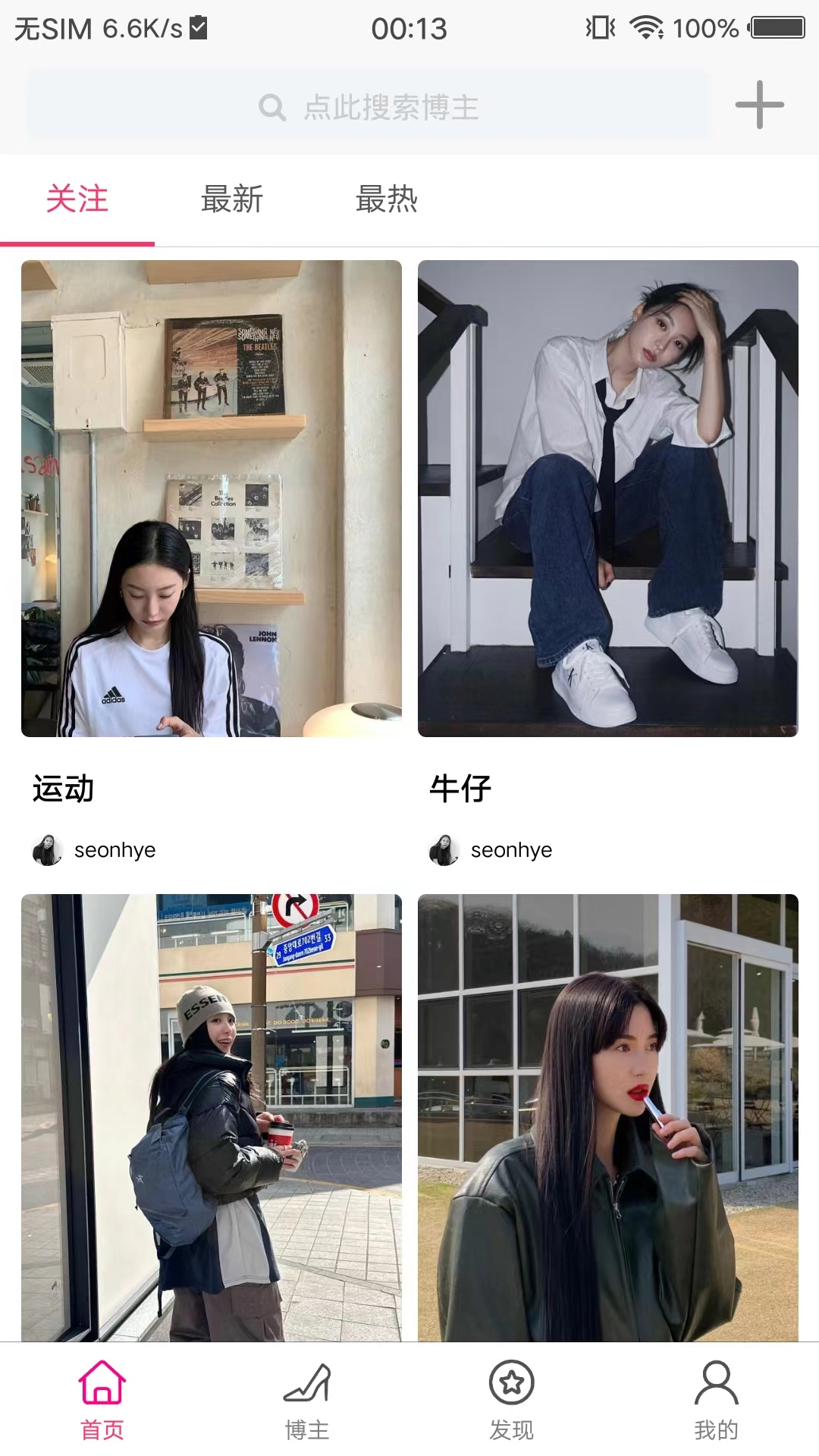Open the post with beanie and backpack
This screenshot has width=819, height=1456.
pos(211,1116)
